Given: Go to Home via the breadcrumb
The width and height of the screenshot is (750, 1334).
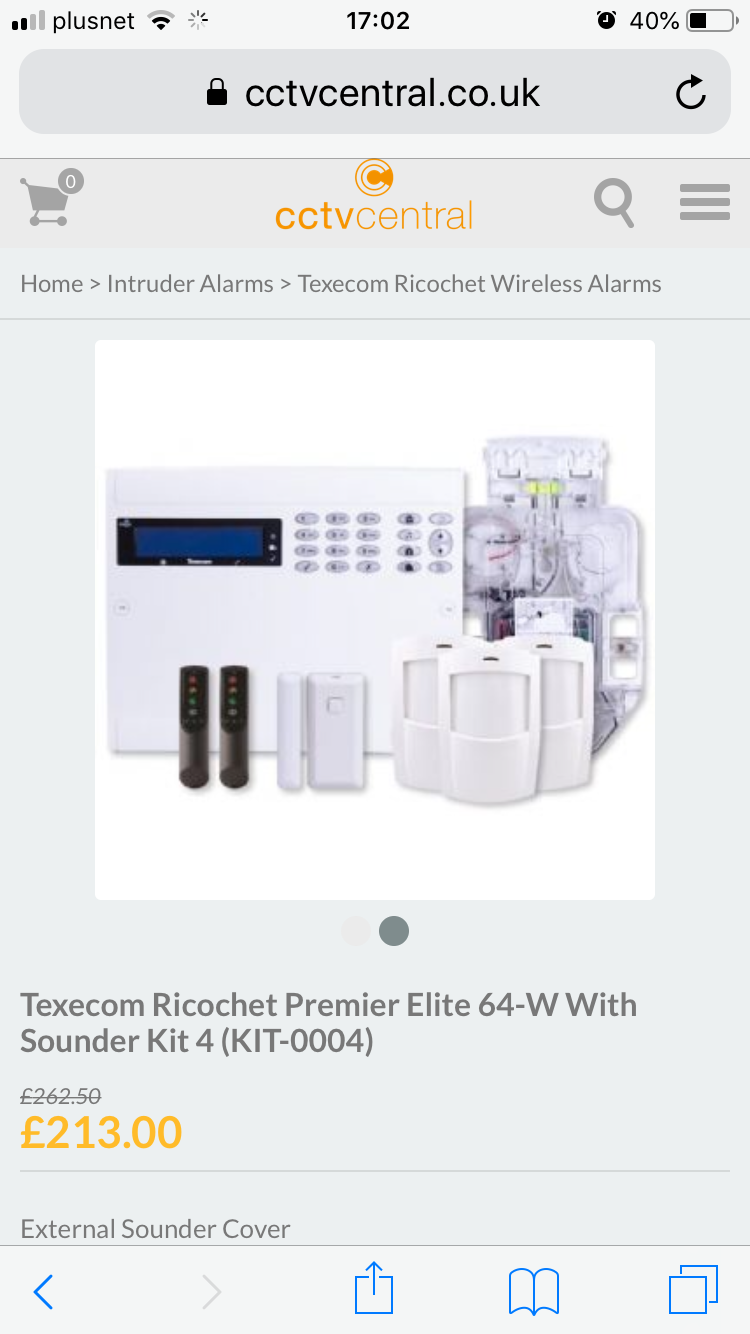Looking at the screenshot, I should (51, 284).
